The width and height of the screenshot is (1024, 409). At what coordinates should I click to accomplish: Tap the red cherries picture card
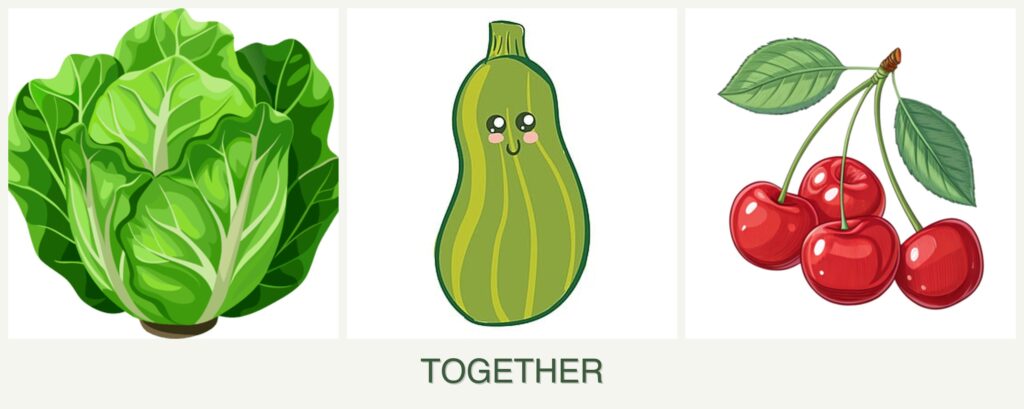[x=849, y=173]
